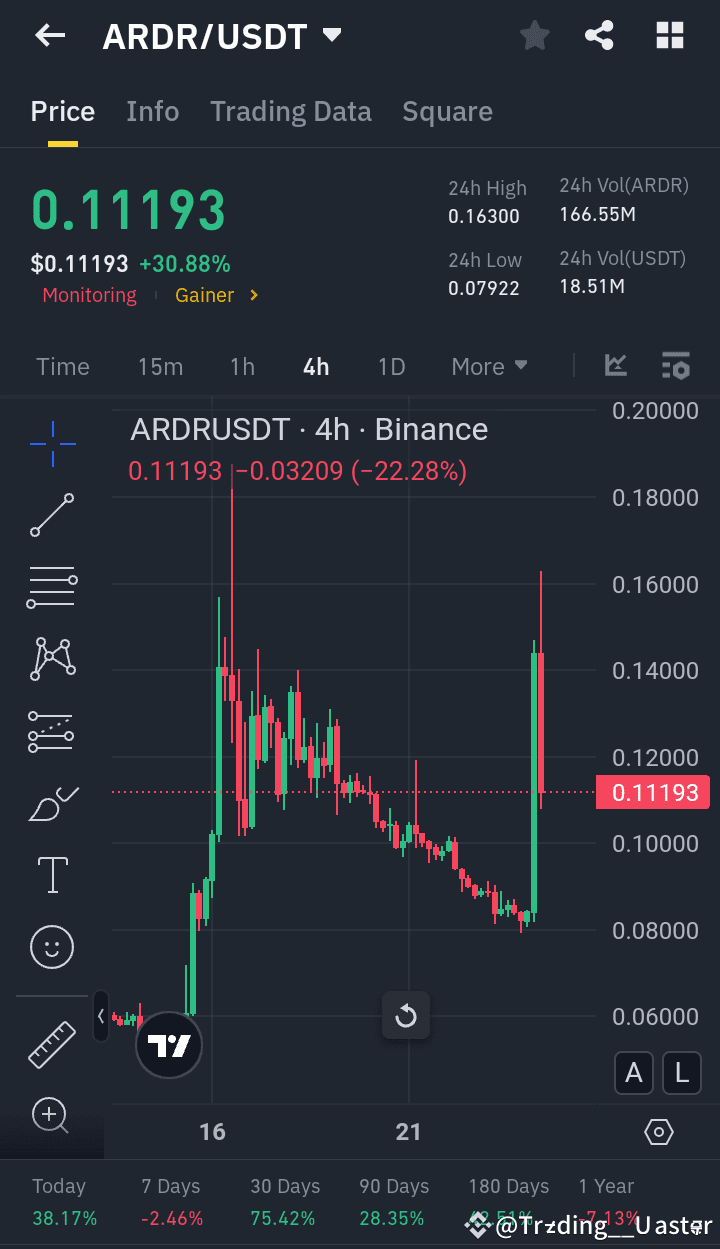The image size is (720, 1249).
Task: Open the horizontal lines drawing tool
Action: (51, 587)
